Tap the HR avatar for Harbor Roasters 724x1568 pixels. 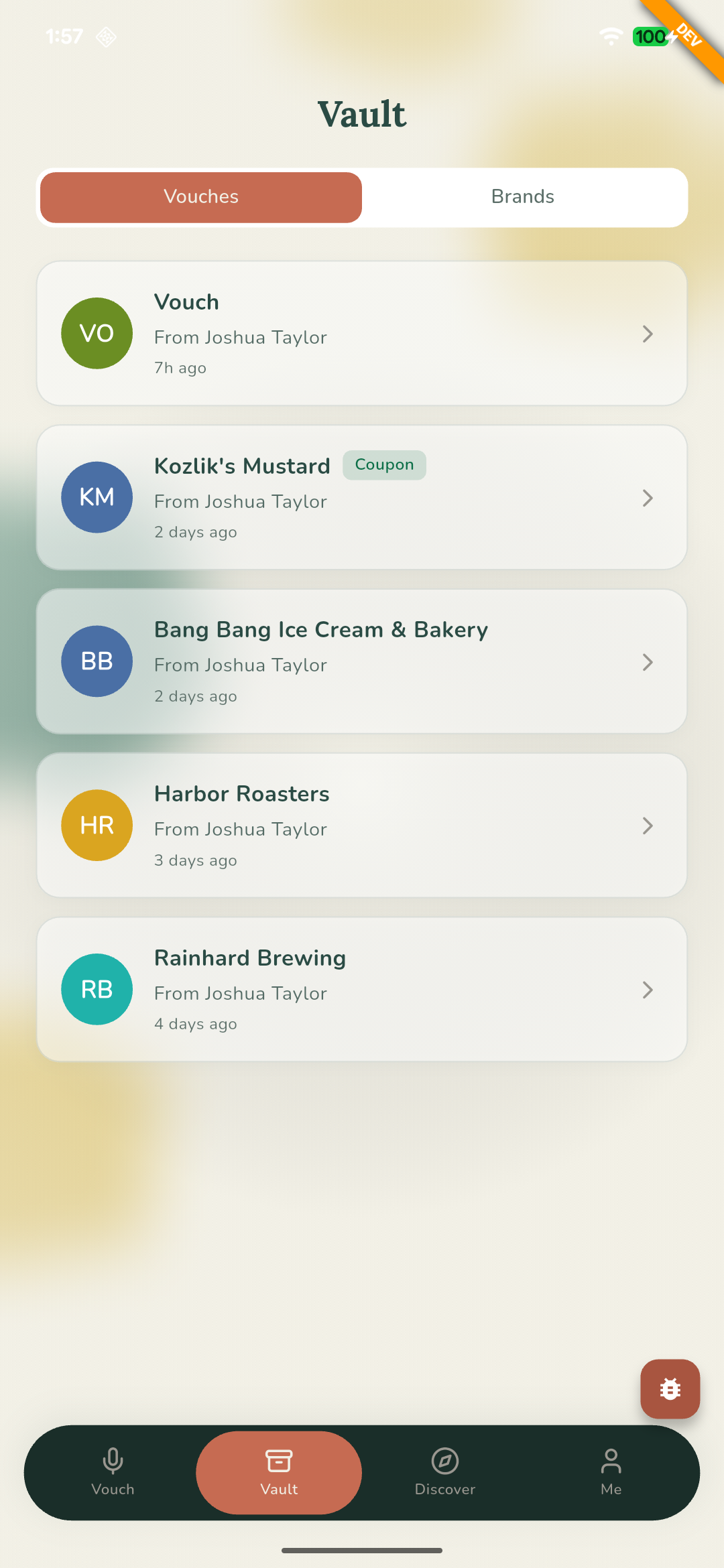point(97,825)
